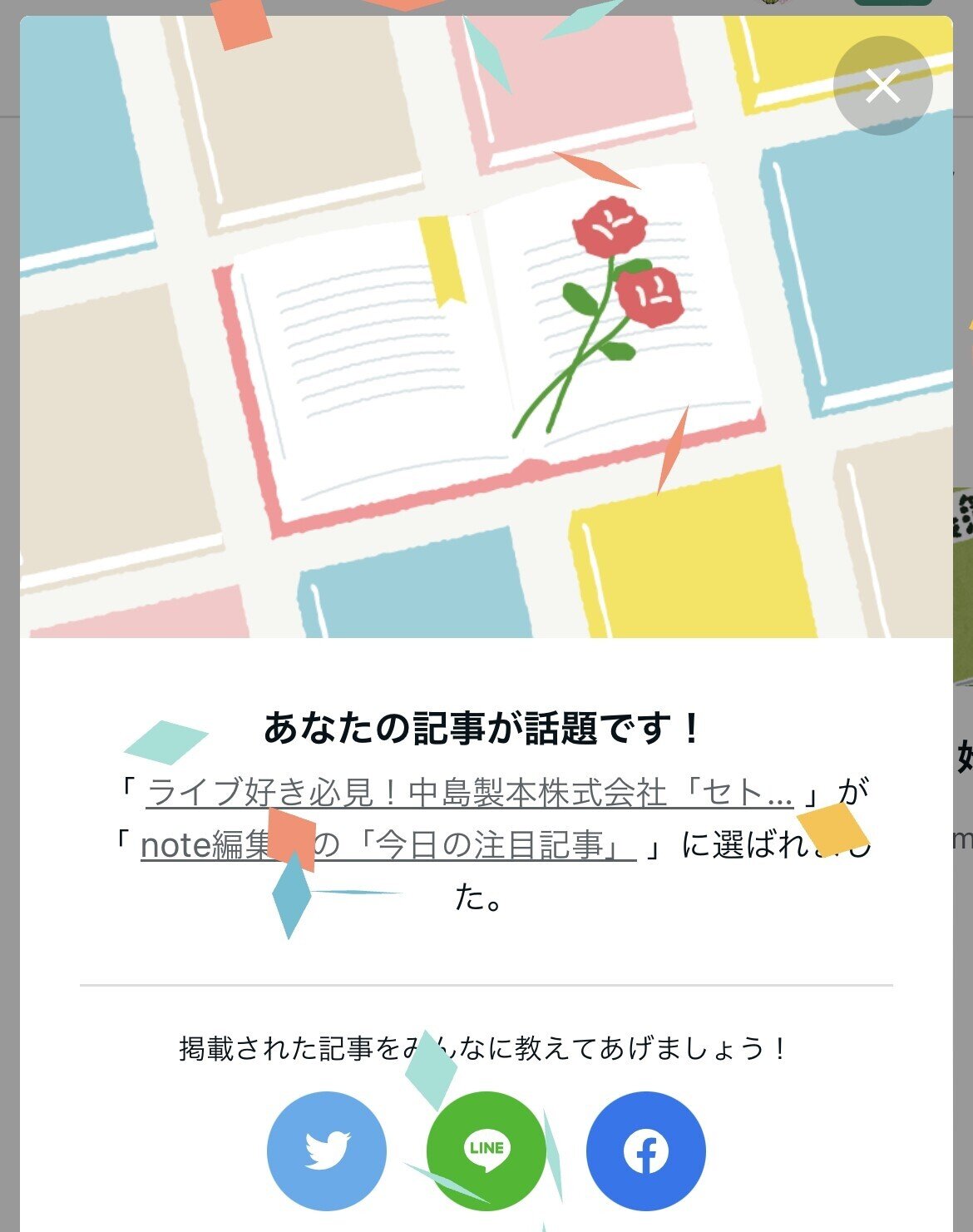This screenshot has width=973, height=1232.
Task: Share the featured article via LINE
Action: tap(486, 1150)
